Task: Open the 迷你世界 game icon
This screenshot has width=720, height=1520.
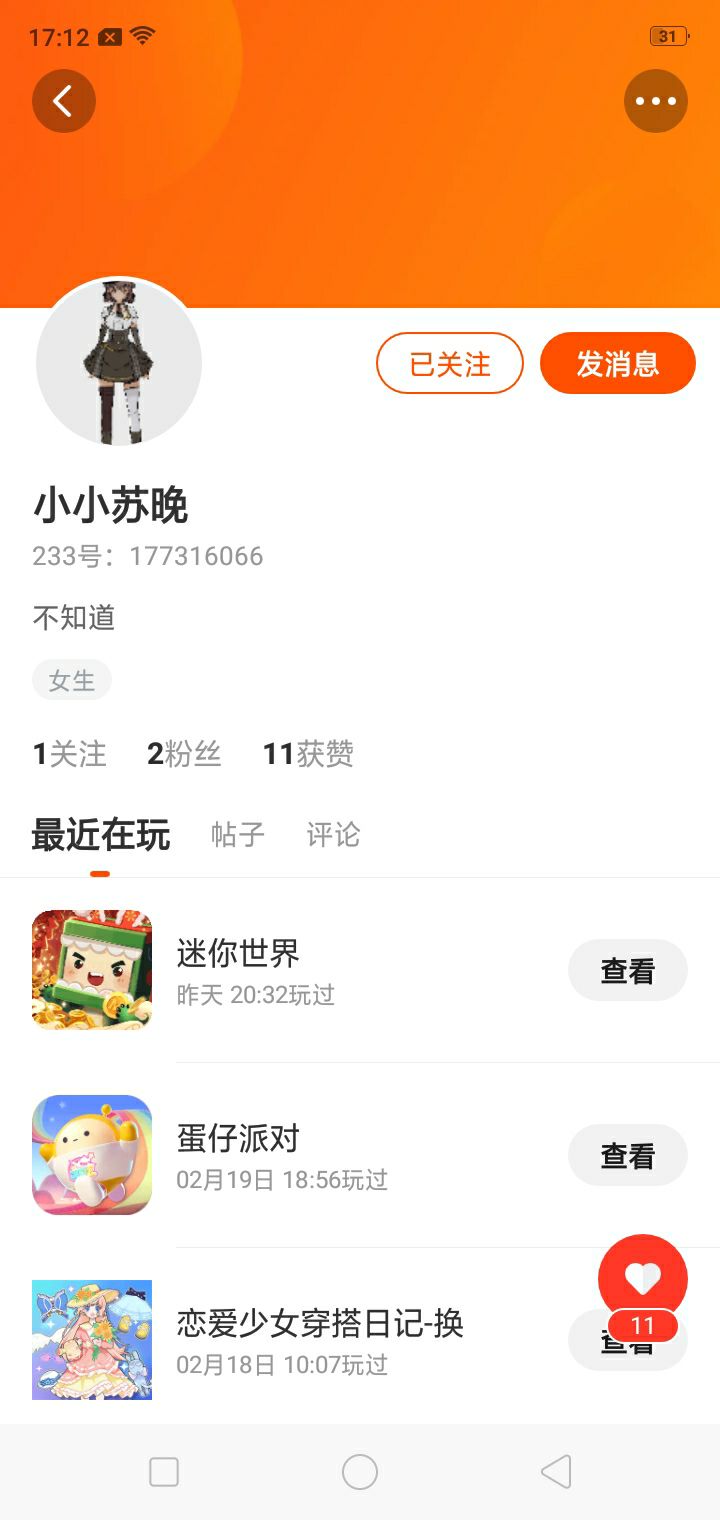Action: pyautogui.click(x=92, y=970)
